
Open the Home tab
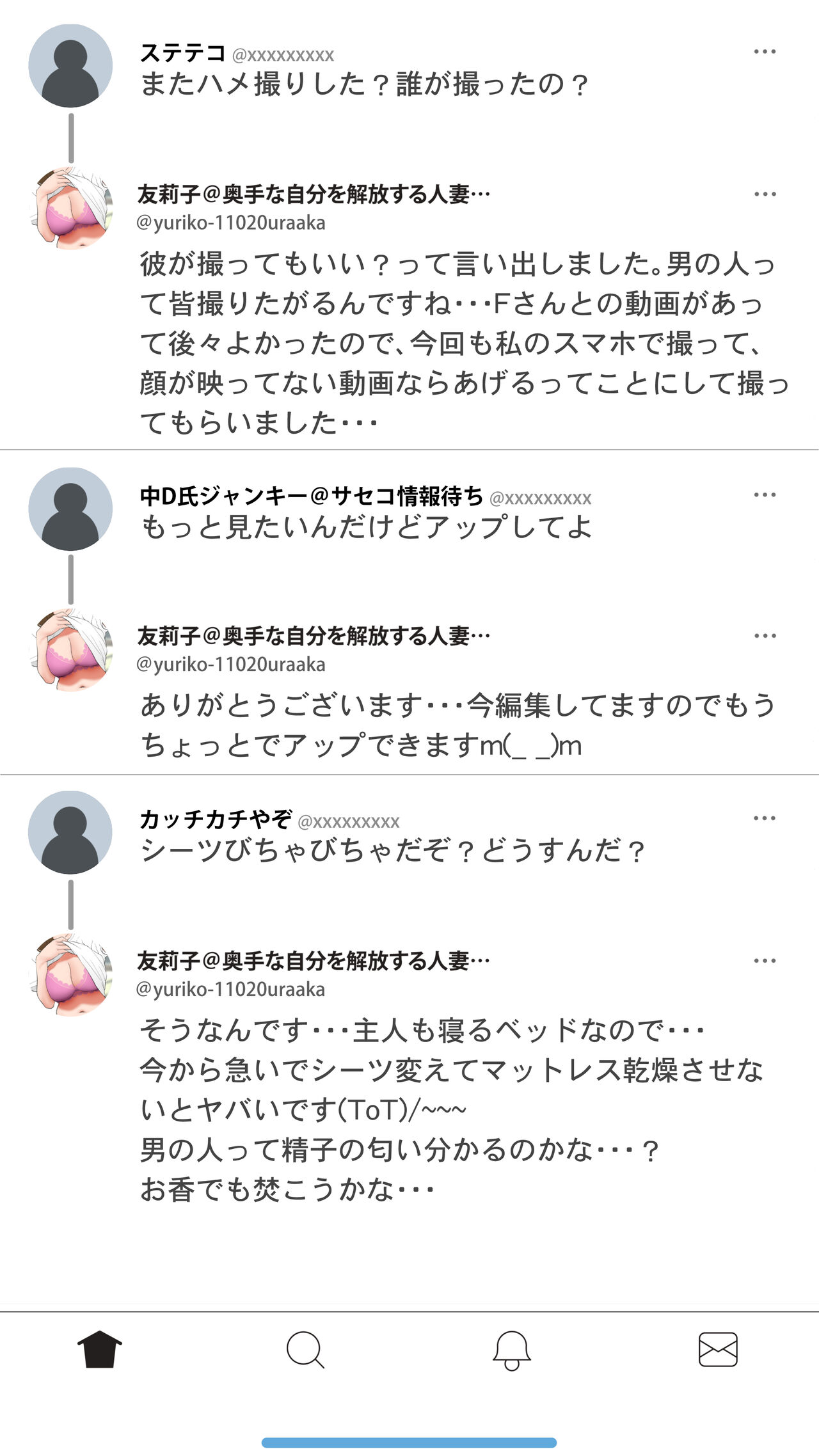99,1349
